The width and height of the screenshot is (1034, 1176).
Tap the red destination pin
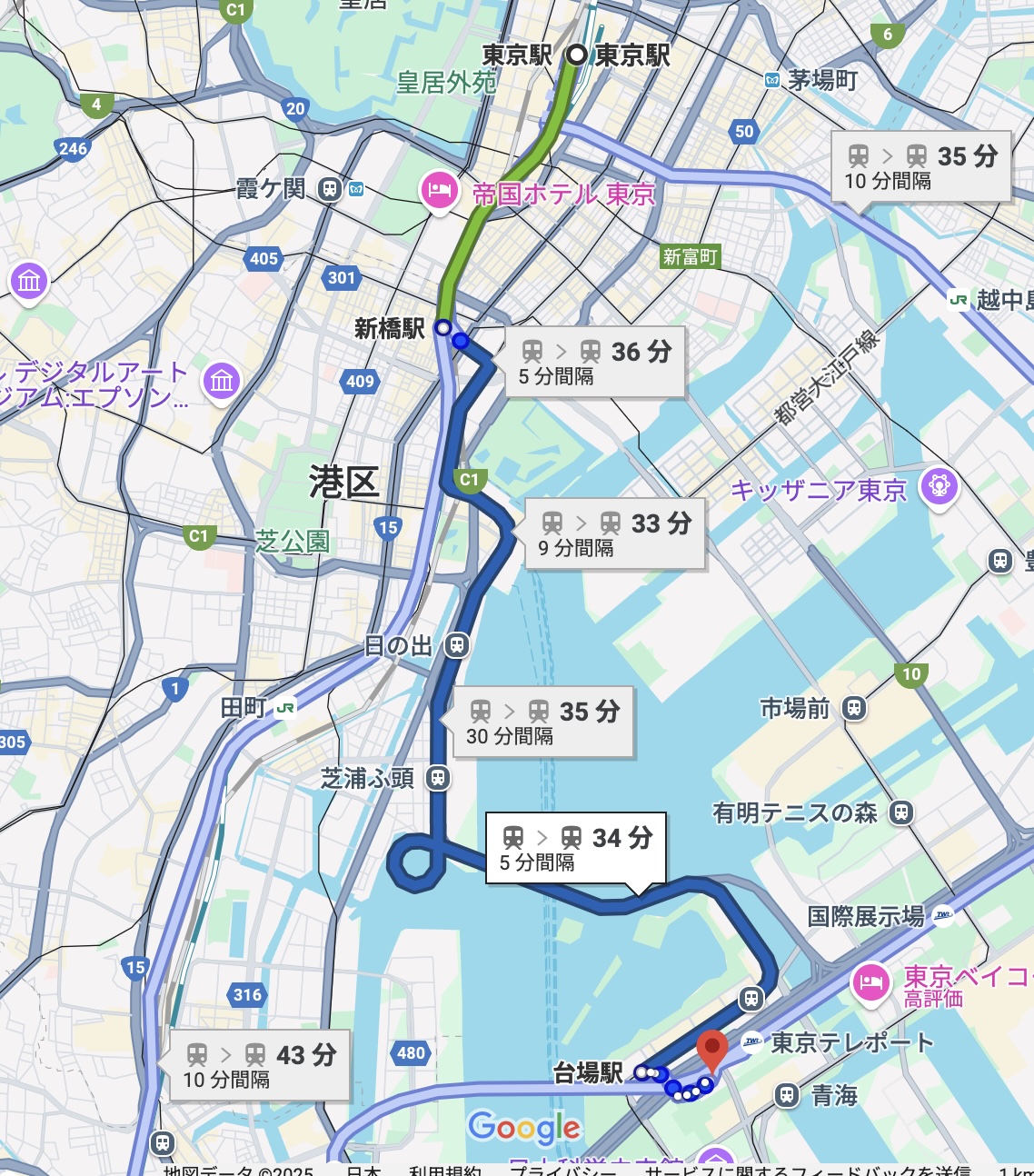(x=711, y=1050)
